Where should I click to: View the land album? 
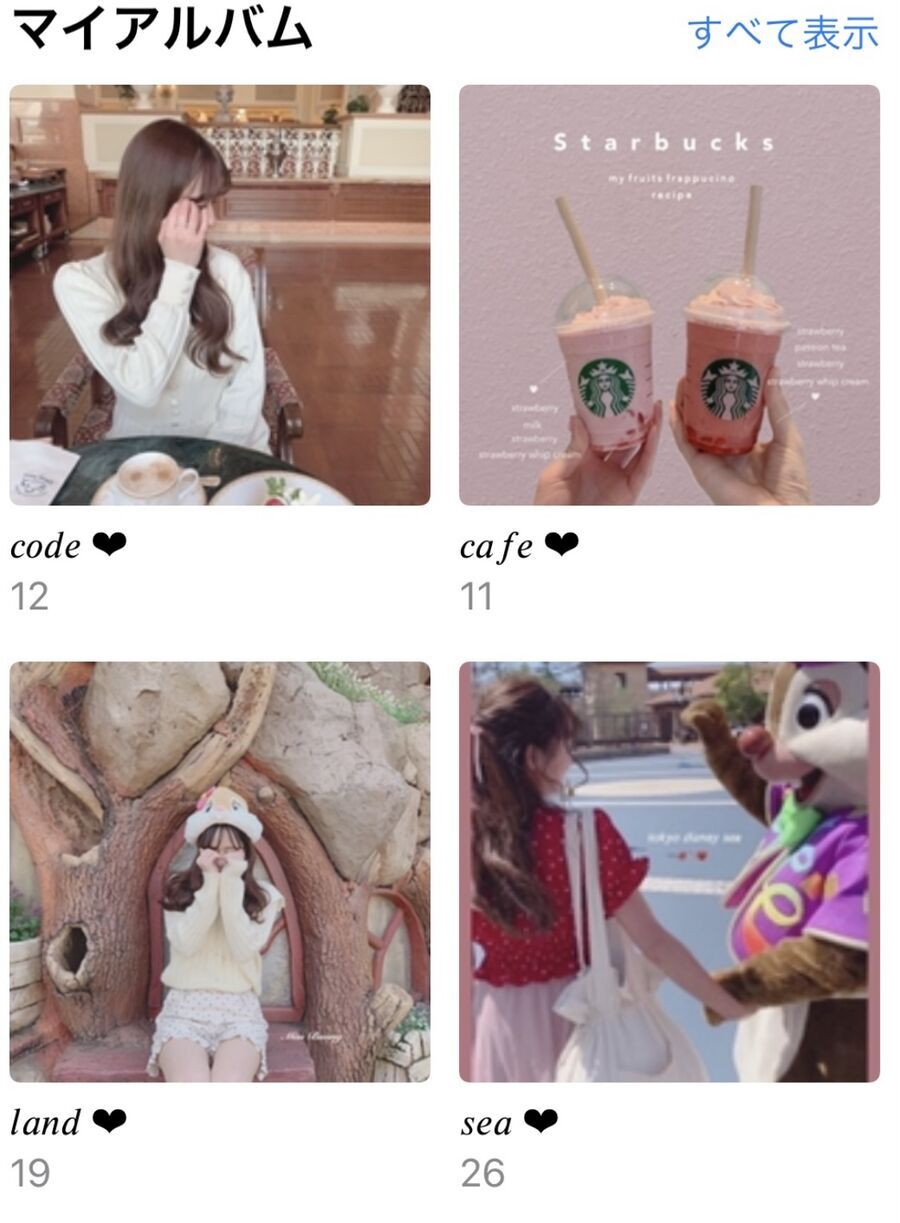tap(220, 871)
